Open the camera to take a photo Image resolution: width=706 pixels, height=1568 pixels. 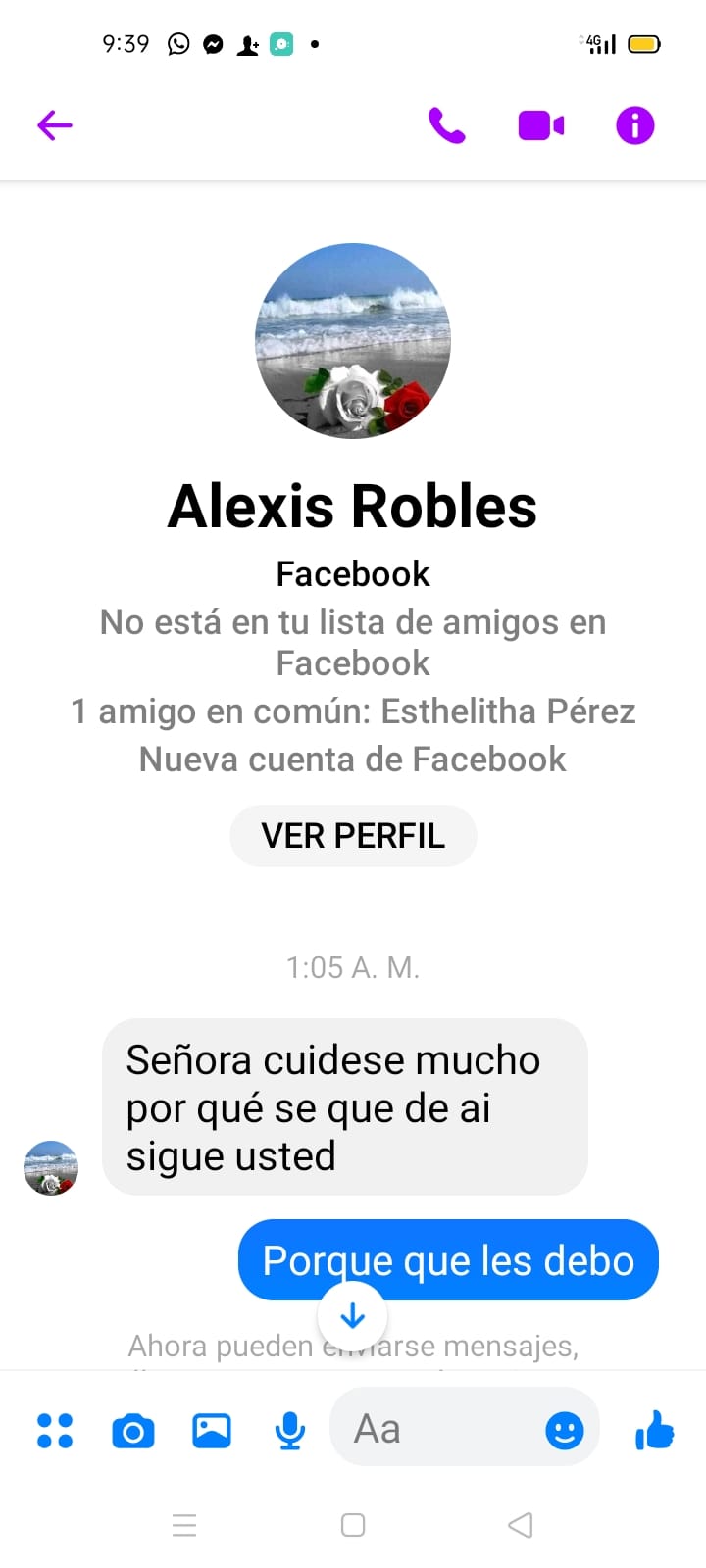coord(133,1431)
